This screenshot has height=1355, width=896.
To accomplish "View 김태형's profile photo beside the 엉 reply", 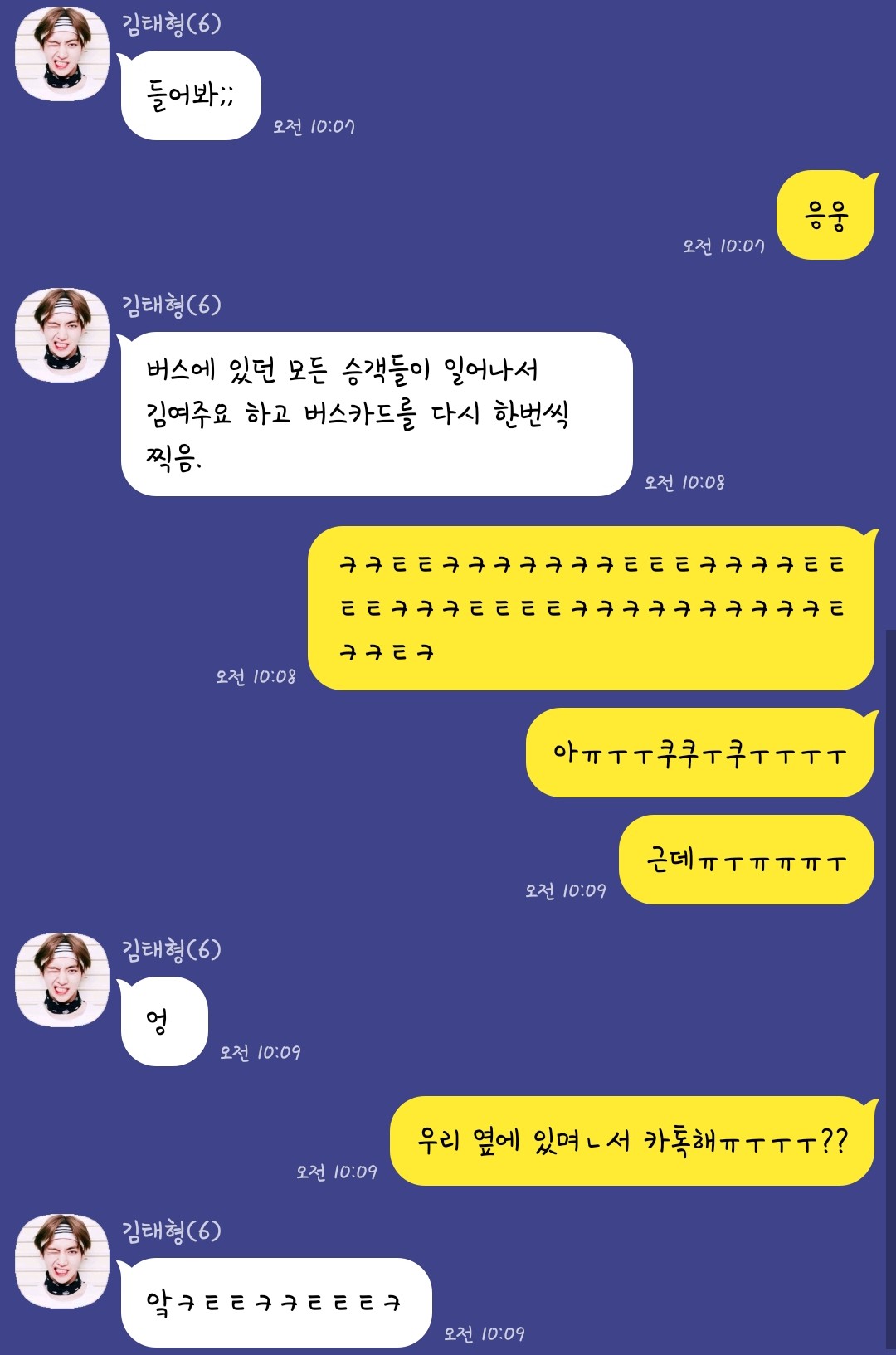I will click(62, 980).
